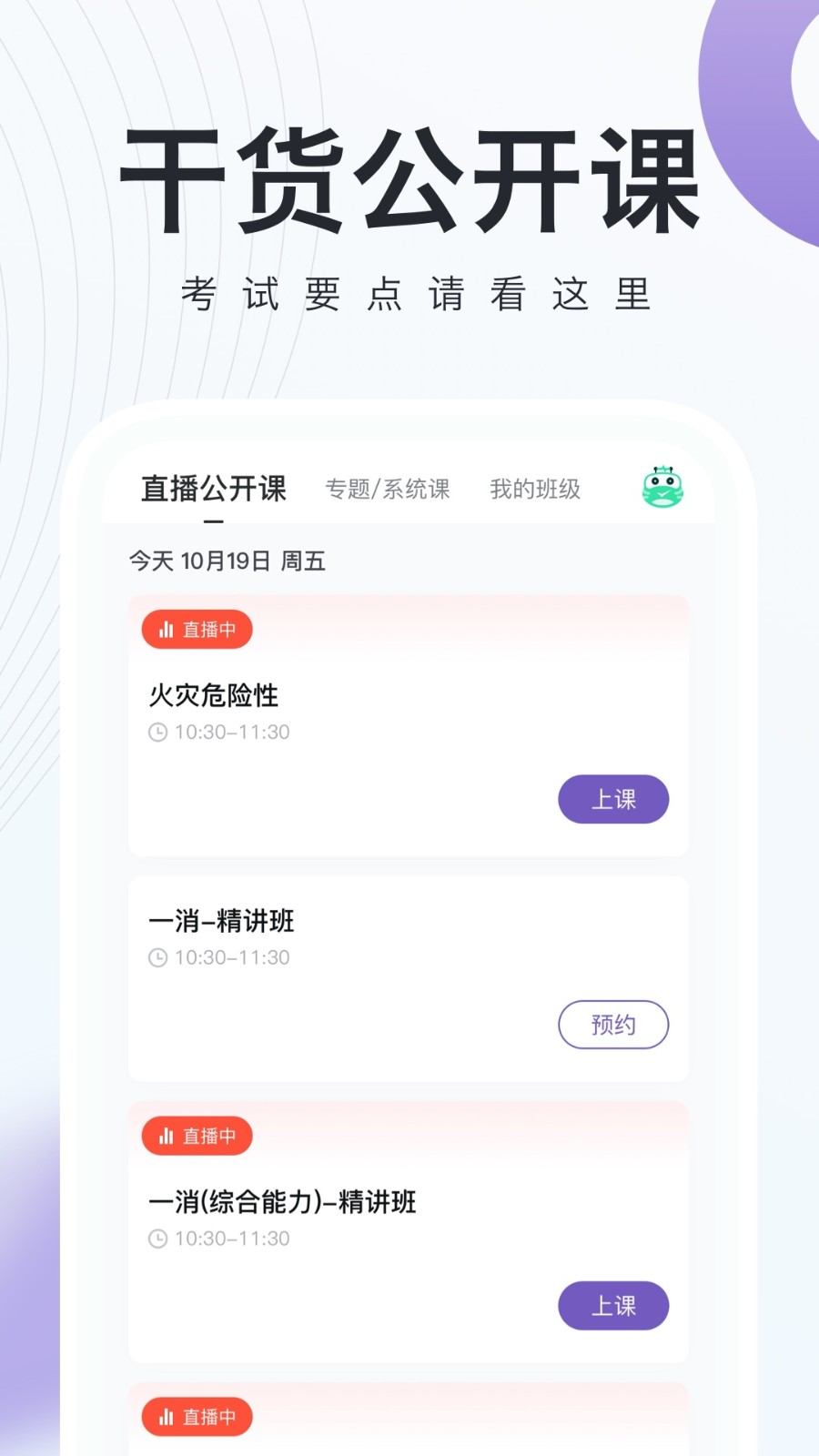The height and width of the screenshot is (1456, 819).
Task: Click the clock icon on 一消-精讲班 card
Action: 157,957
